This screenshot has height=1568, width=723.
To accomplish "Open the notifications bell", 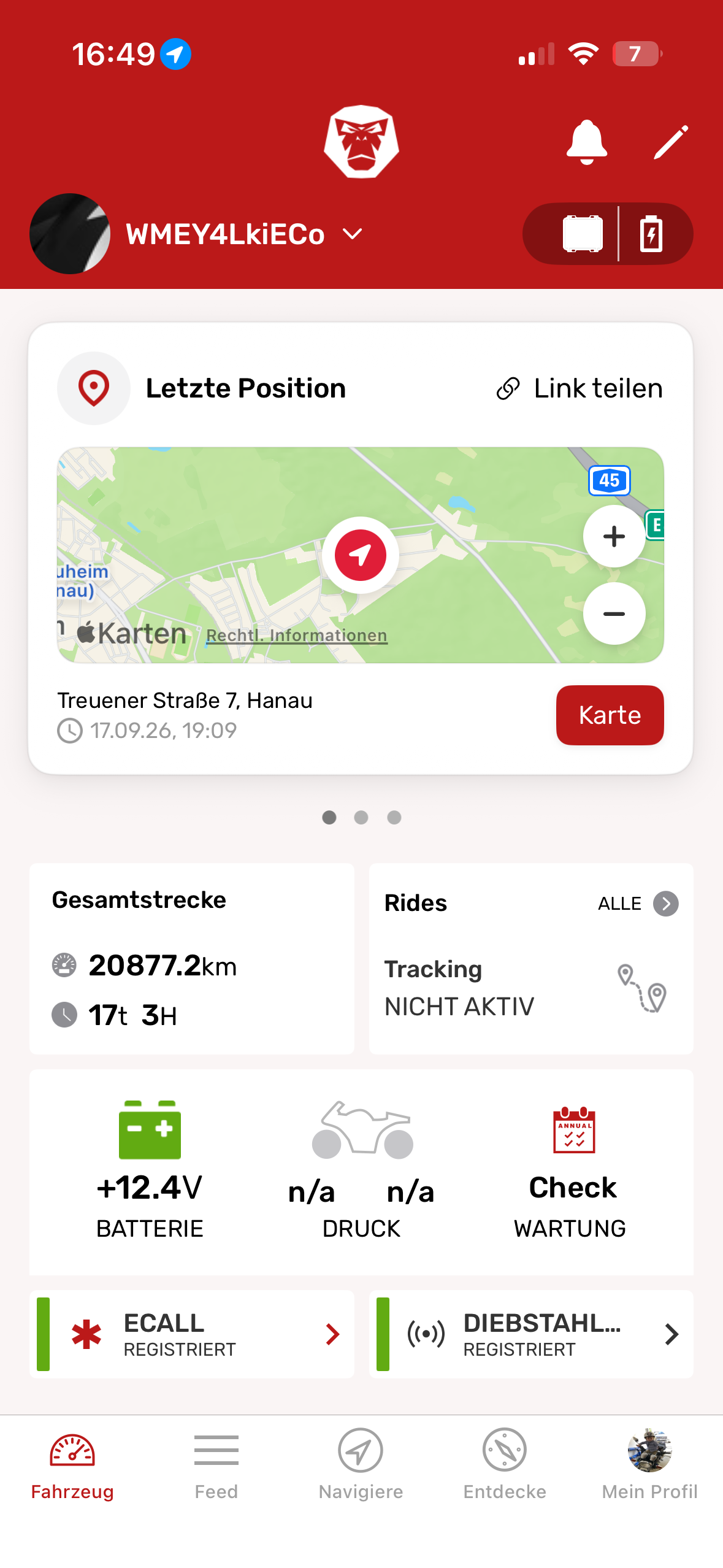I will (x=586, y=142).
